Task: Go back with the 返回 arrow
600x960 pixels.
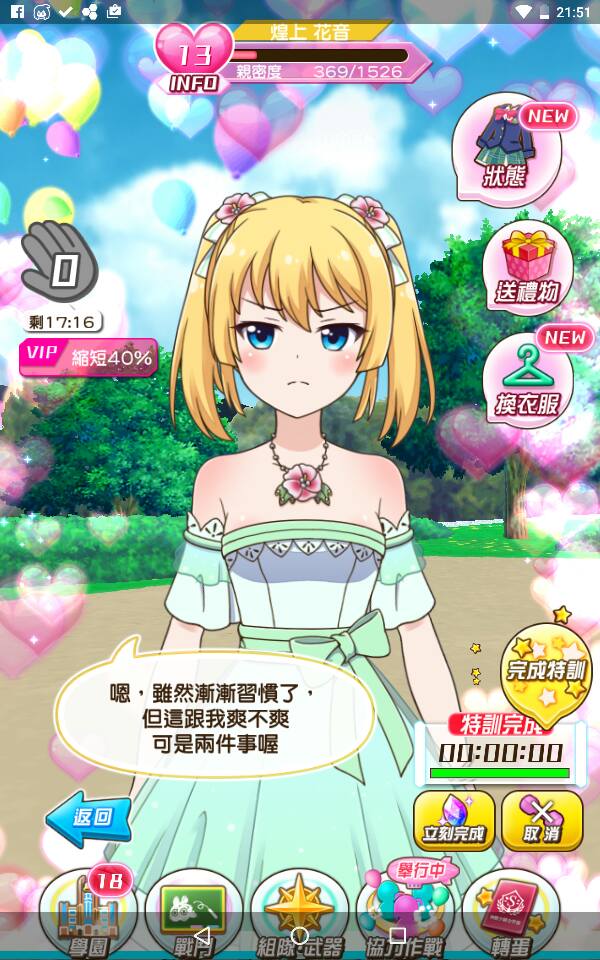Action: tap(88, 817)
